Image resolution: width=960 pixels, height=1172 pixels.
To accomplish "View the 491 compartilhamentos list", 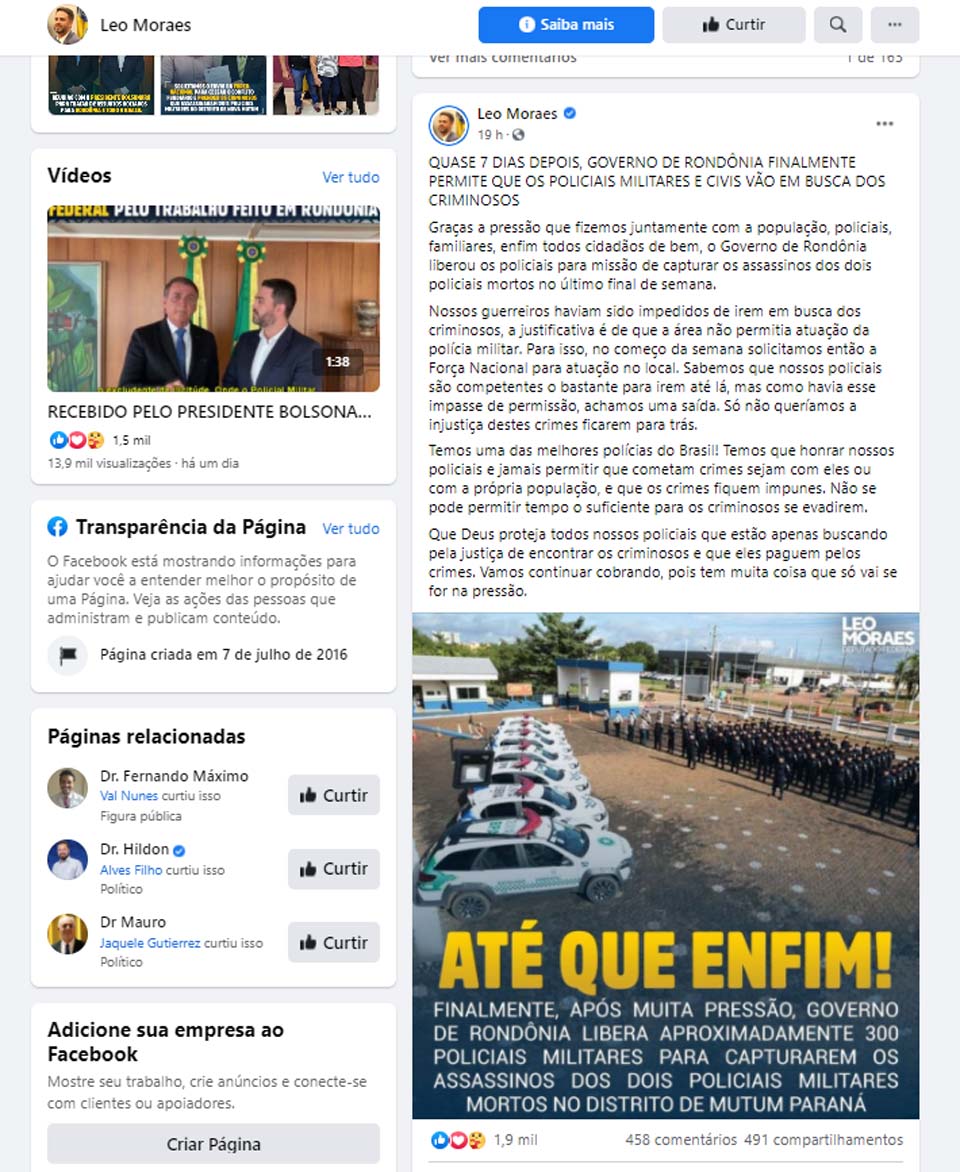I will [x=823, y=1140].
